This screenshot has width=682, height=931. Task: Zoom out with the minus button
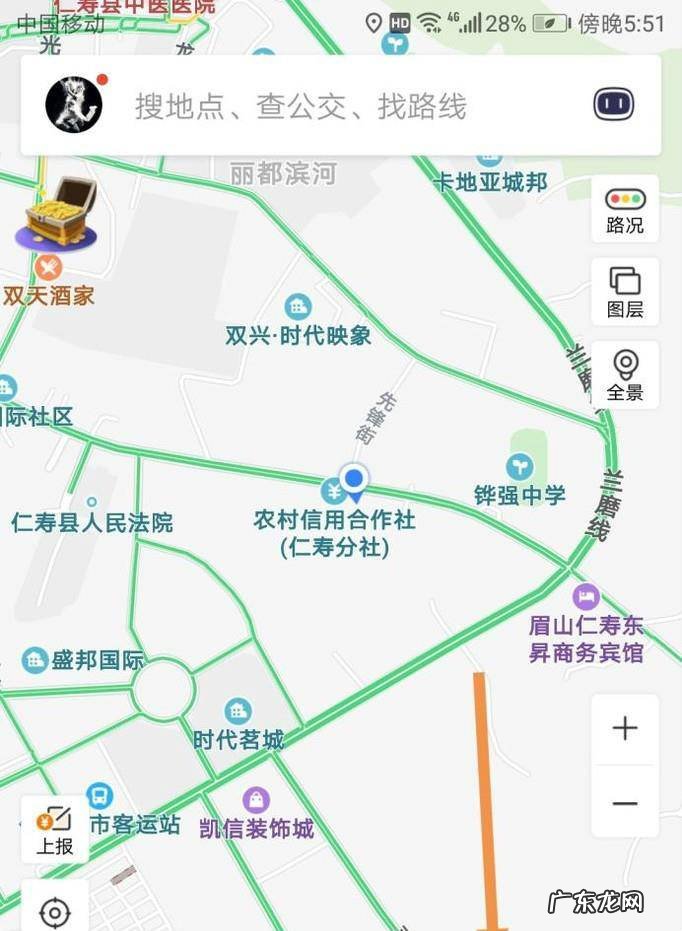(x=625, y=803)
